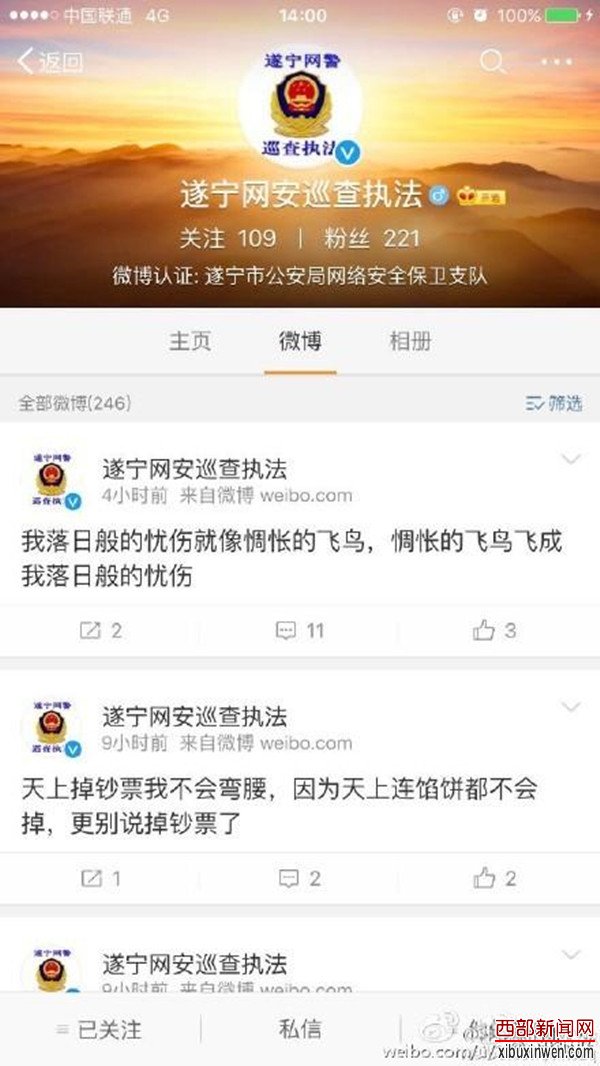The width and height of the screenshot is (600, 1066).
Task: Like the 天上掉钞票 post
Action: coord(495,879)
